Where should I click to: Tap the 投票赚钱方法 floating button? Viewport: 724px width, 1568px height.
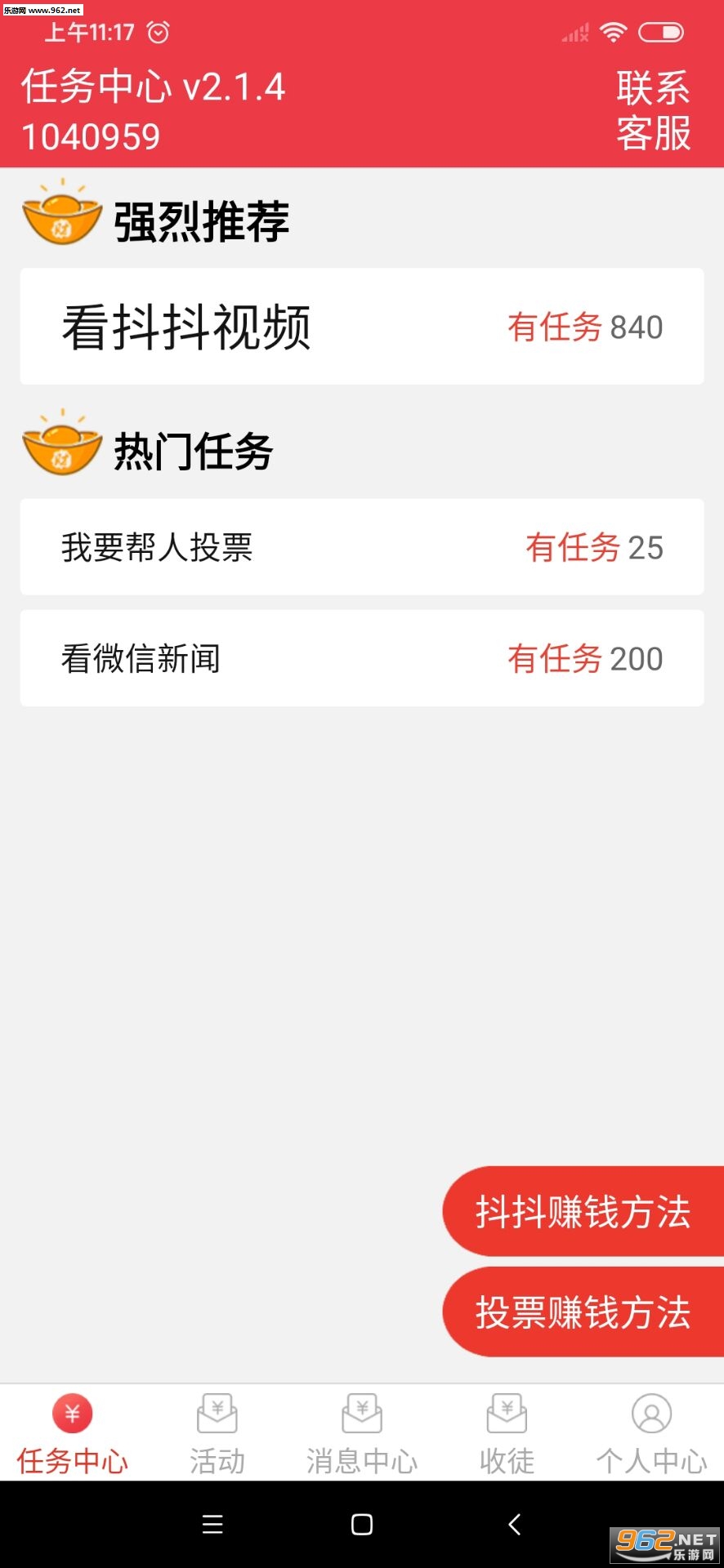pos(583,1312)
